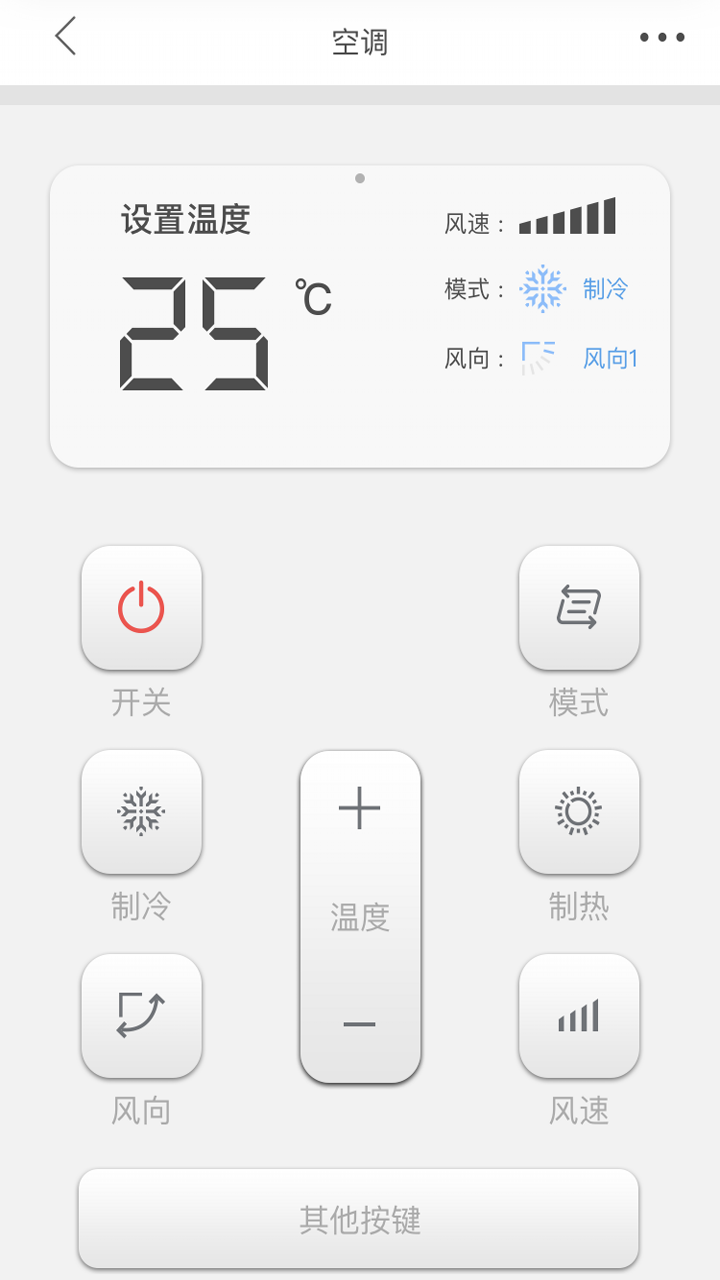Image resolution: width=720 pixels, height=1280 pixels.
Task: Select heating mode via the sun (制热) icon
Action: pyautogui.click(x=579, y=812)
